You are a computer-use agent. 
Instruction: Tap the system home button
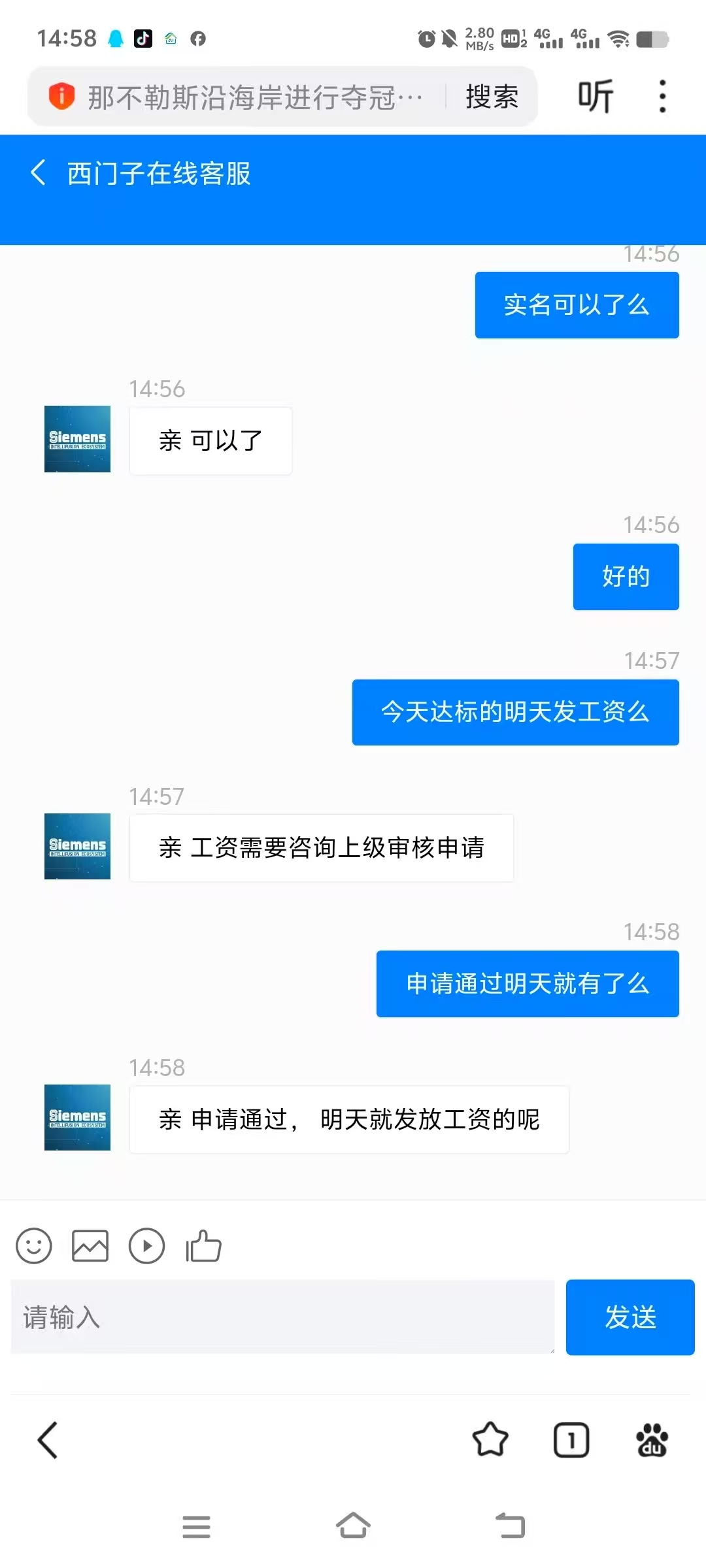(x=353, y=1526)
